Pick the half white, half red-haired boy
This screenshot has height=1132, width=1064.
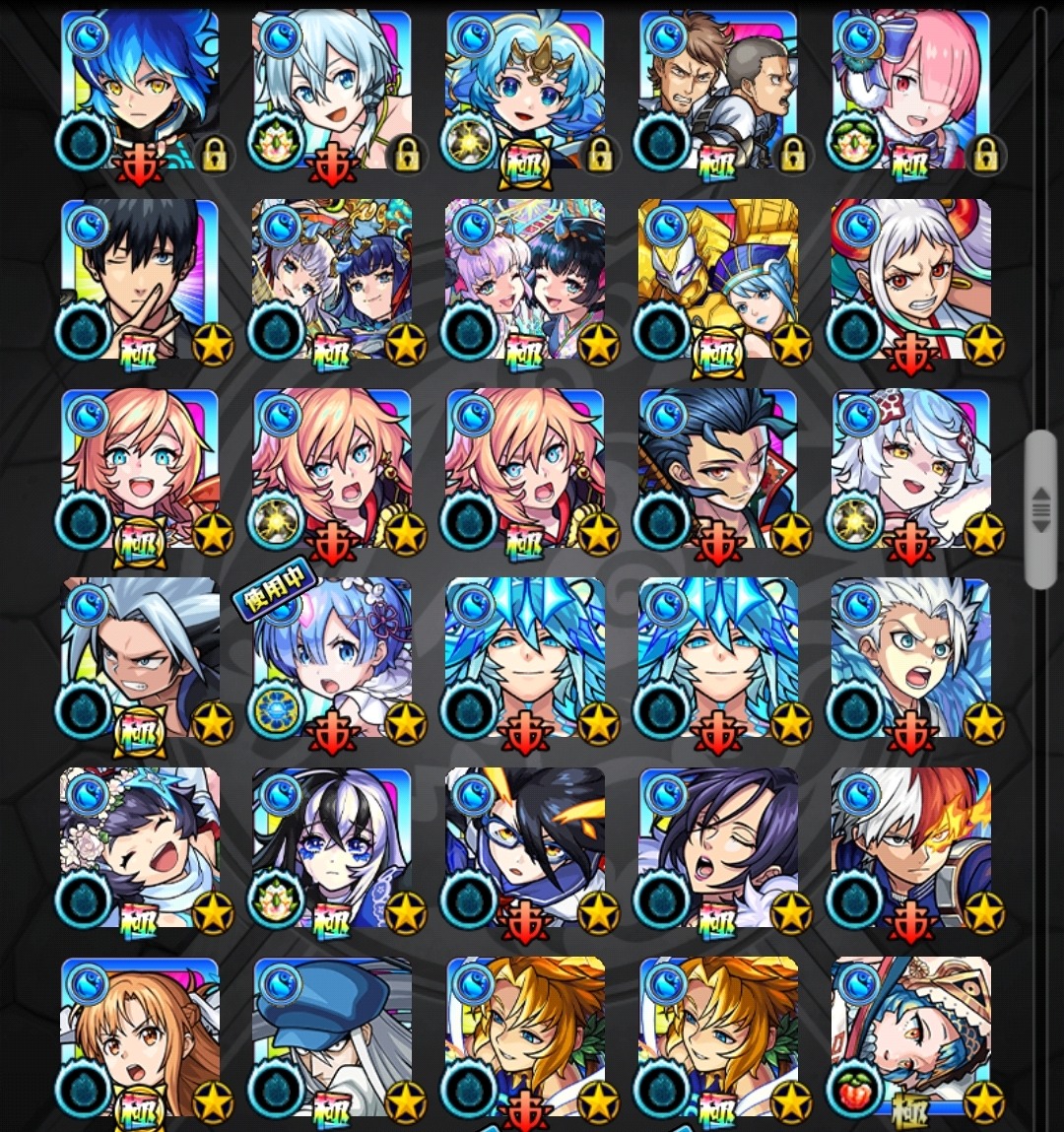click(x=911, y=849)
